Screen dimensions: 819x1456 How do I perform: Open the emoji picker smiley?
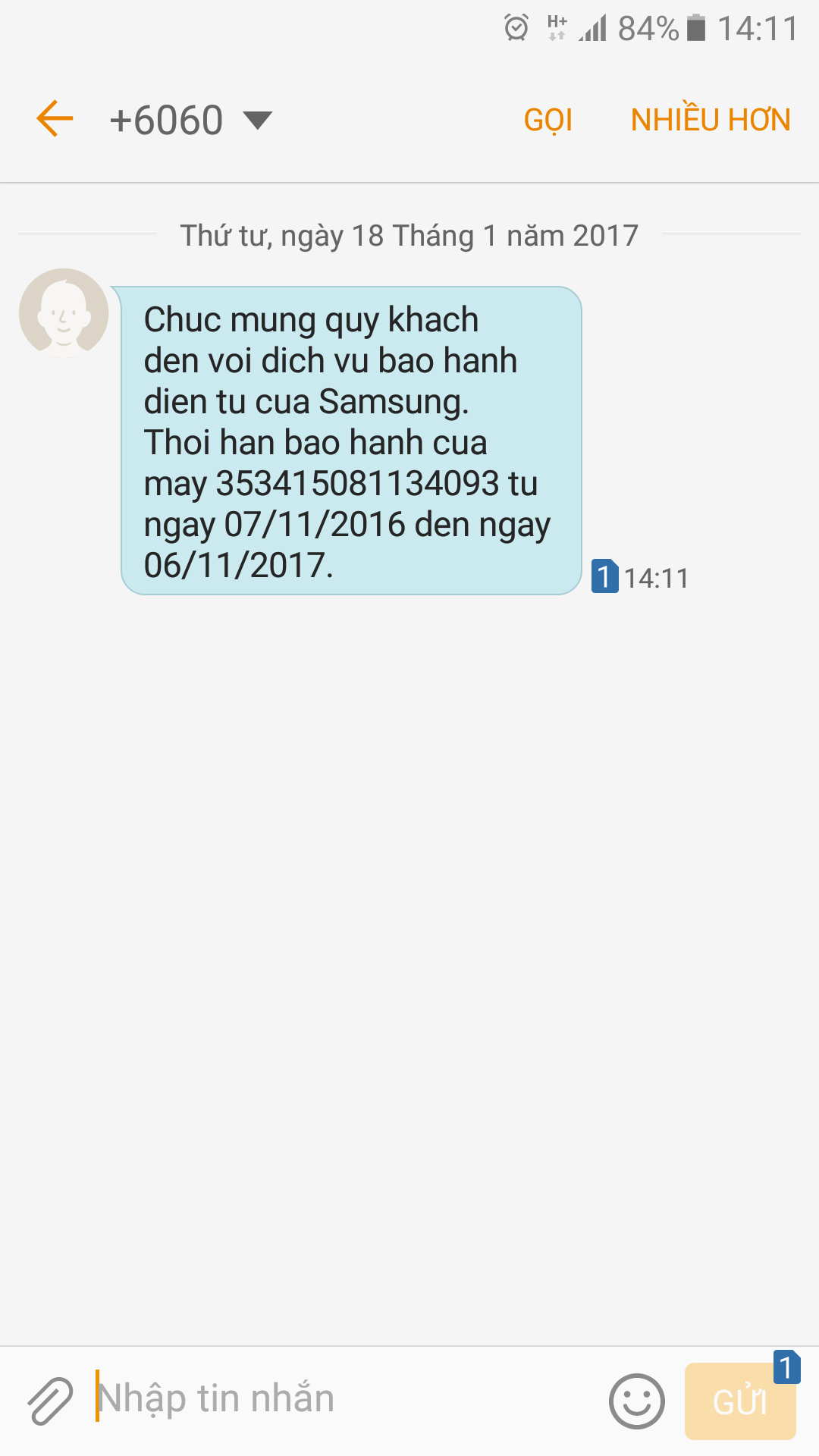click(637, 1401)
